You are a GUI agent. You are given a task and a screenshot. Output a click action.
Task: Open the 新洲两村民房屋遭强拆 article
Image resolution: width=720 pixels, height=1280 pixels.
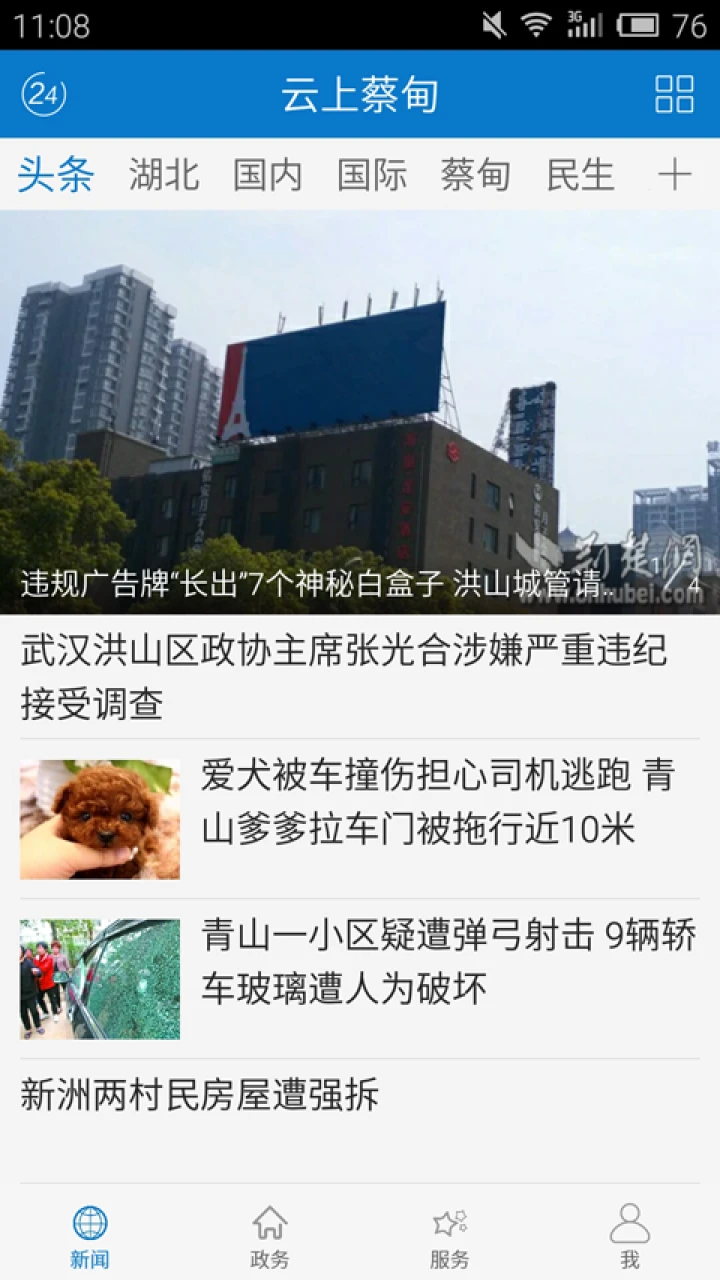[198, 1096]
